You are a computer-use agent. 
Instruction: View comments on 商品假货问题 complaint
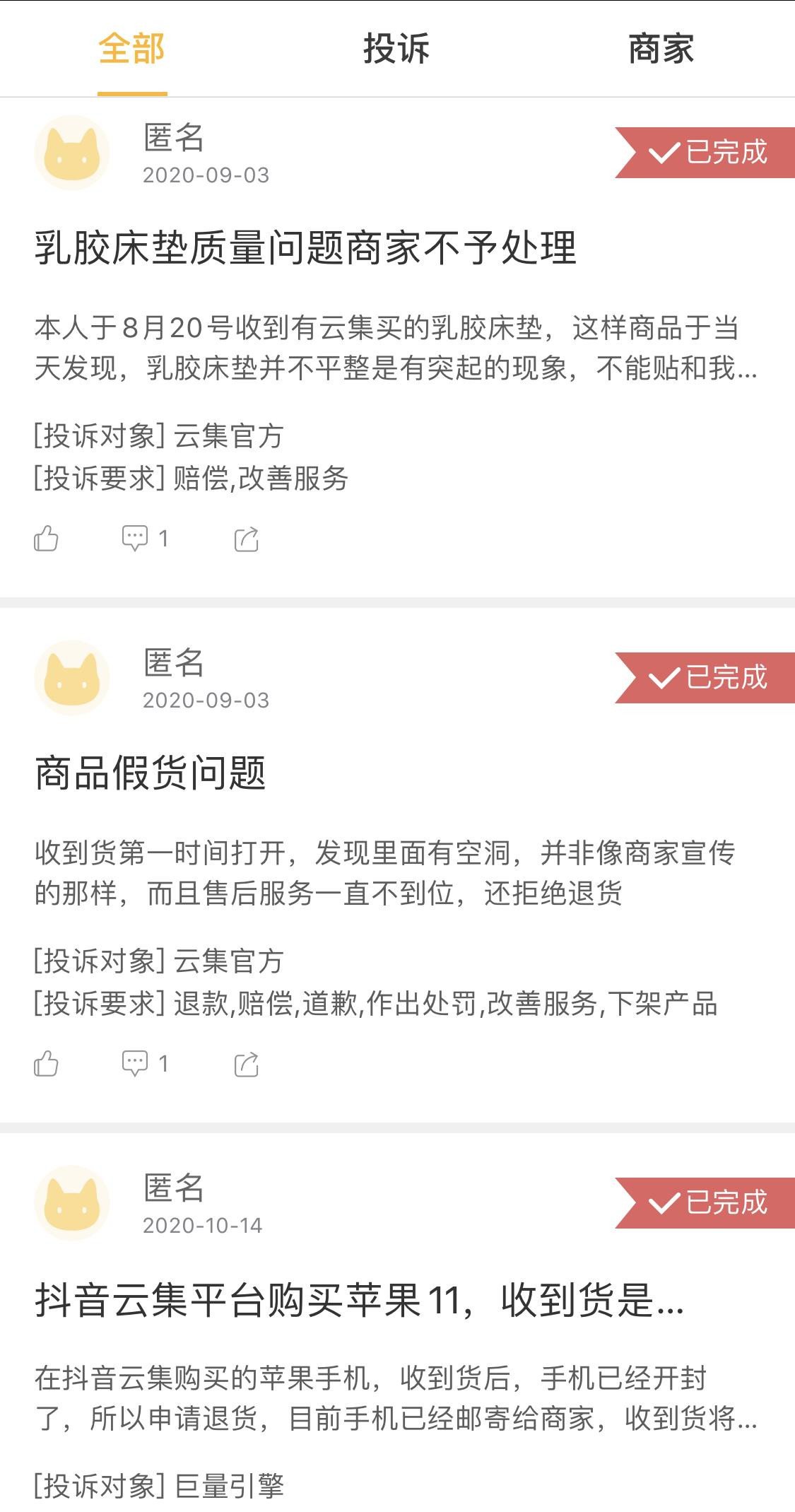pos(145,1063)
